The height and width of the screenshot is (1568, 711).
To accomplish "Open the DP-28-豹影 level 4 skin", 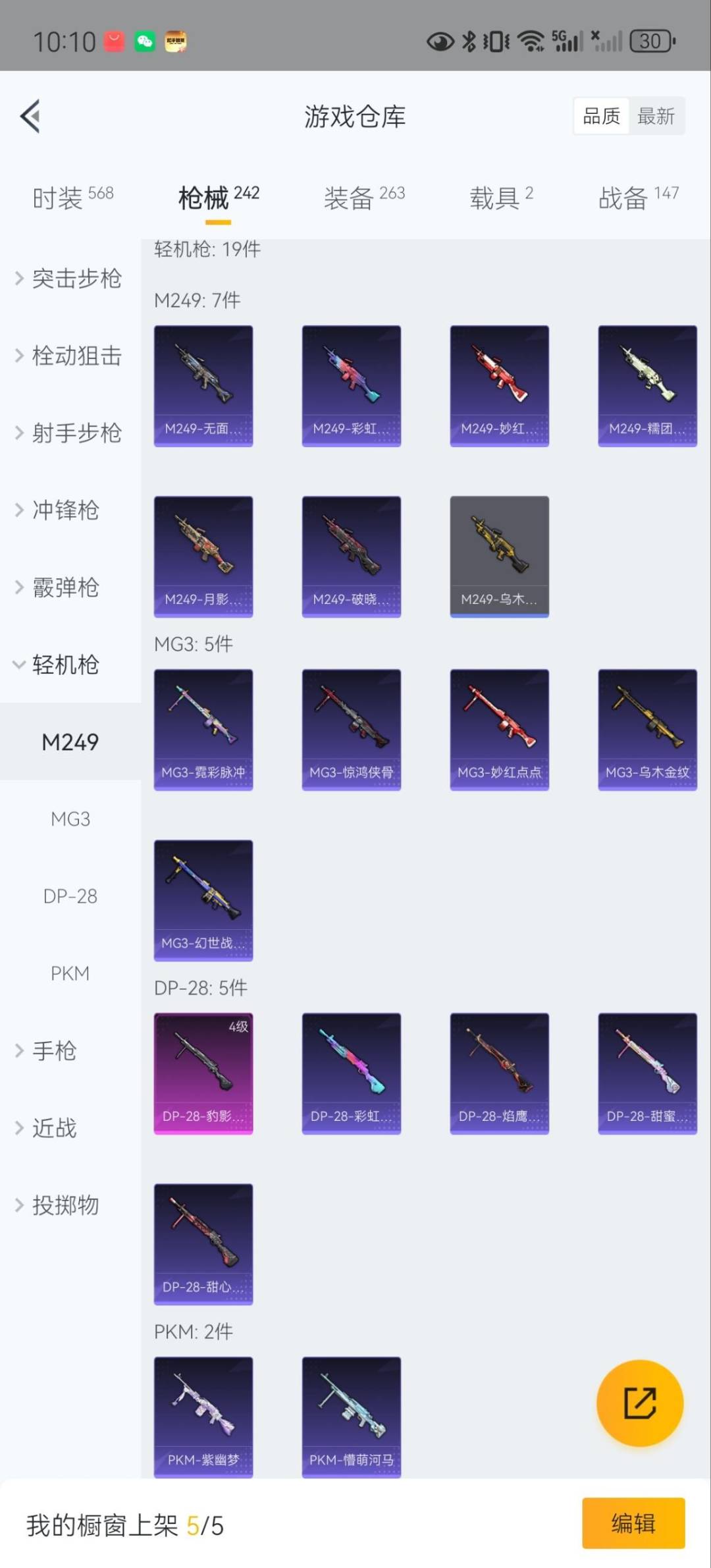I will [x=203, y=1073].
